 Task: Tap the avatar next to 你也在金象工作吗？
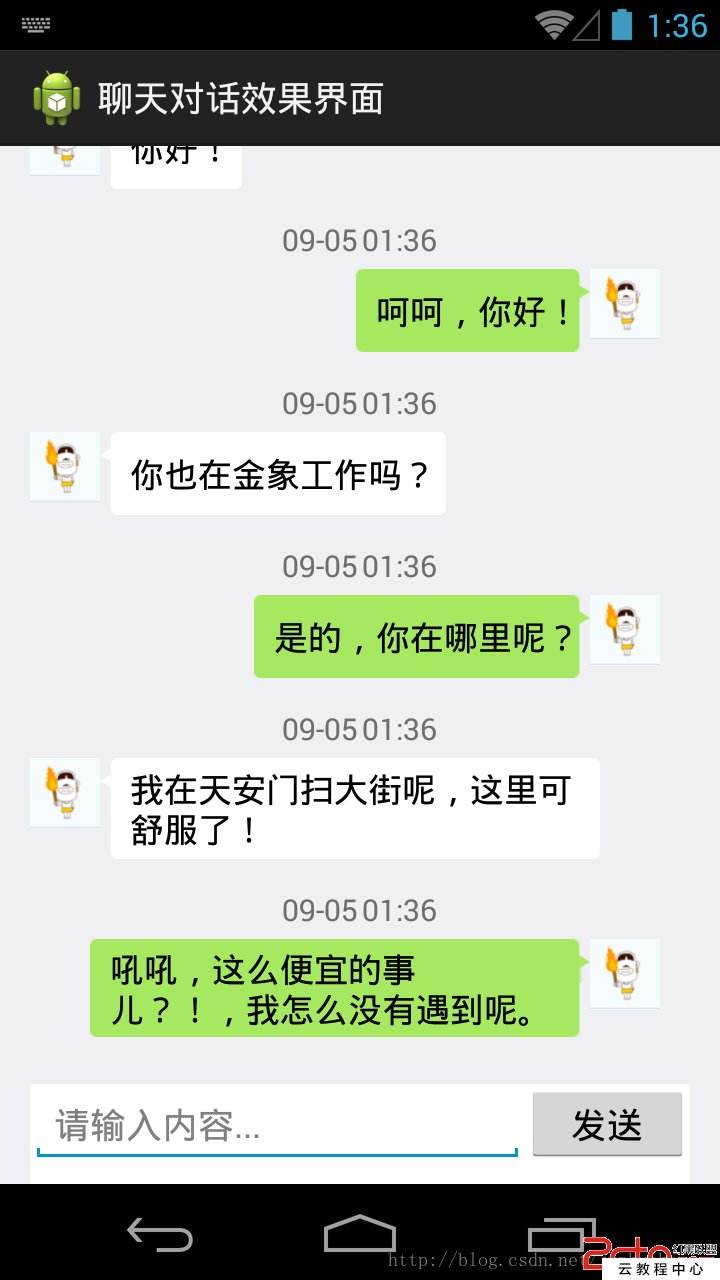[x=64, y=466]
